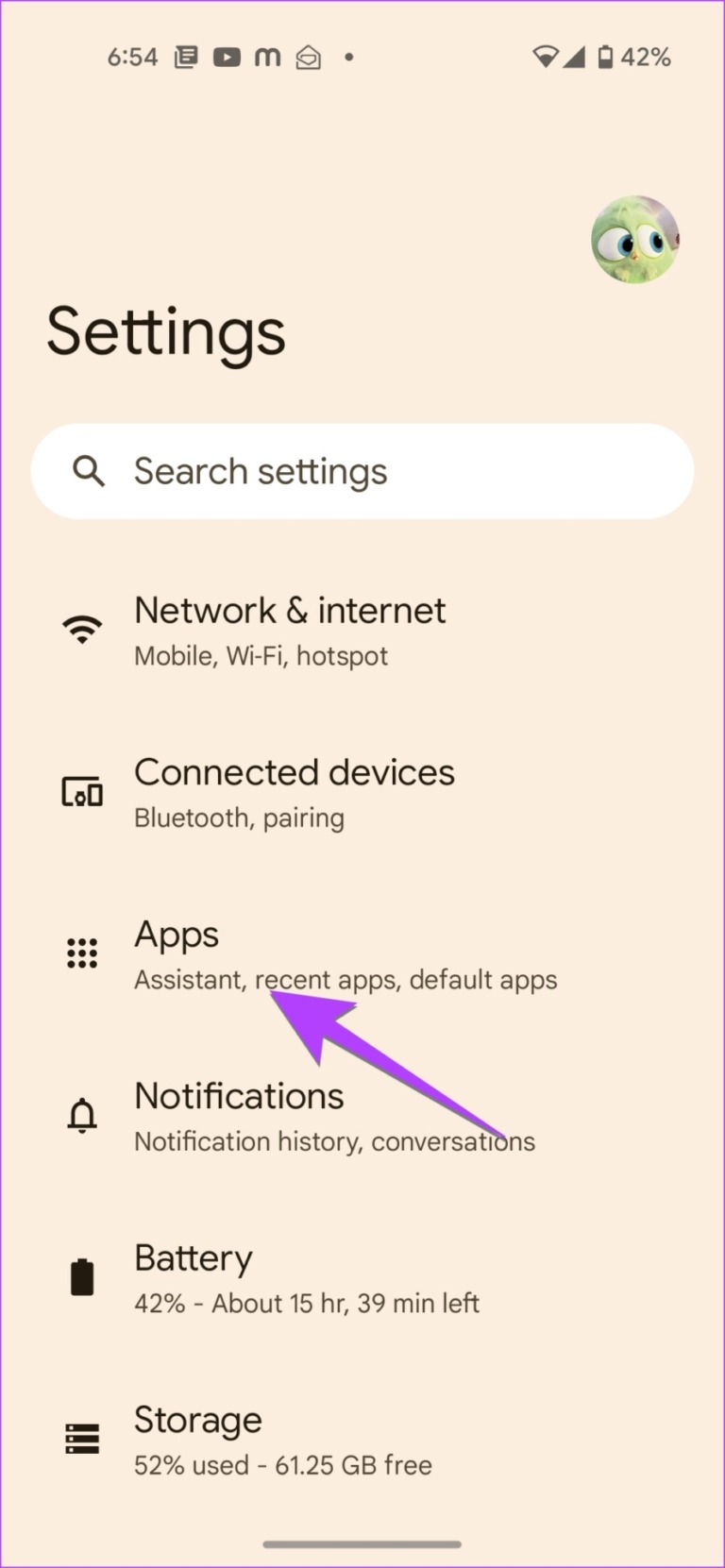Click the magnifying glass in the search bar
The image size is (725, 1568).
[89, 471]
